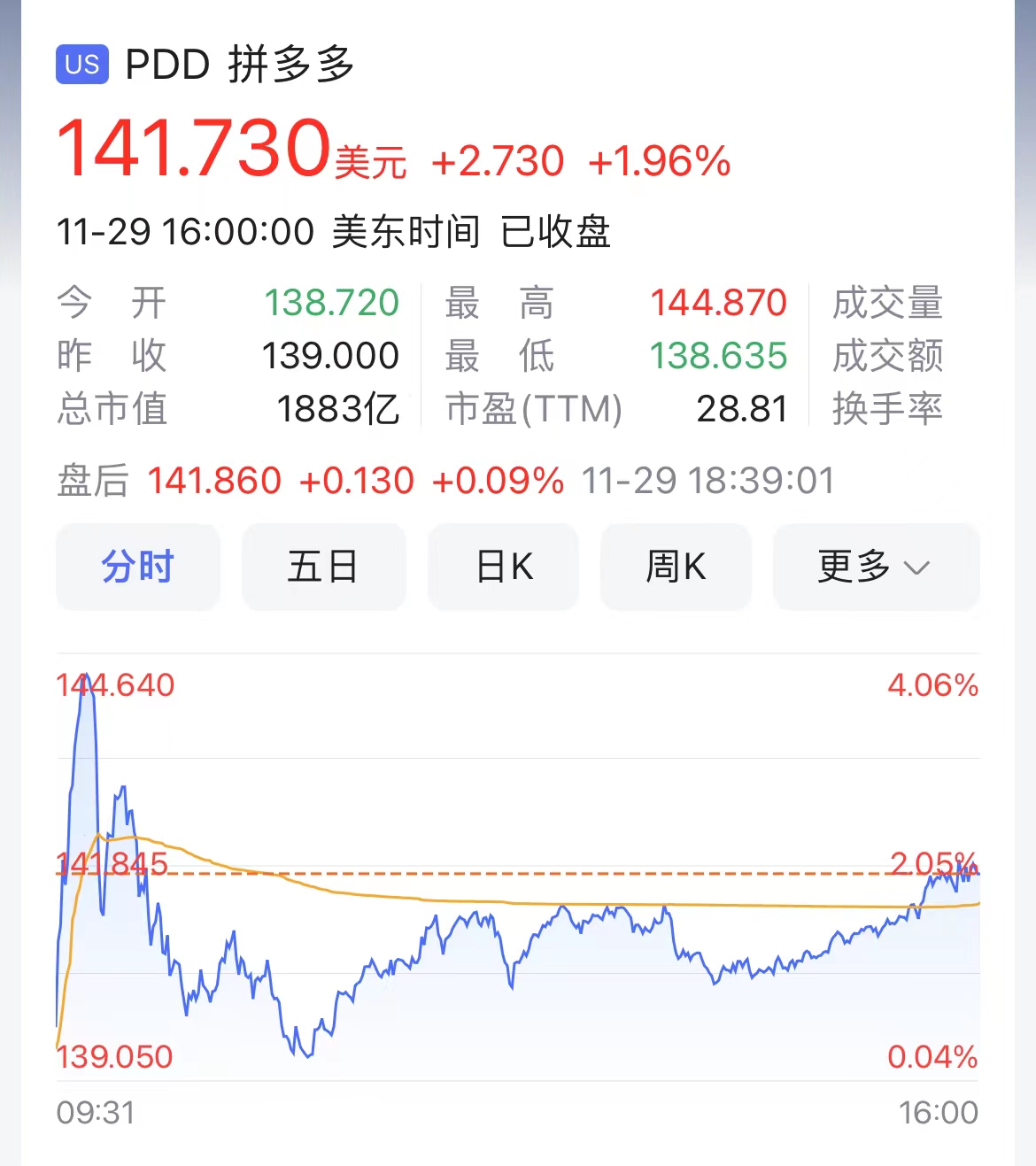Click the 换手率 turnover rate label
1036x1166 pixels.
click(888, 408)
